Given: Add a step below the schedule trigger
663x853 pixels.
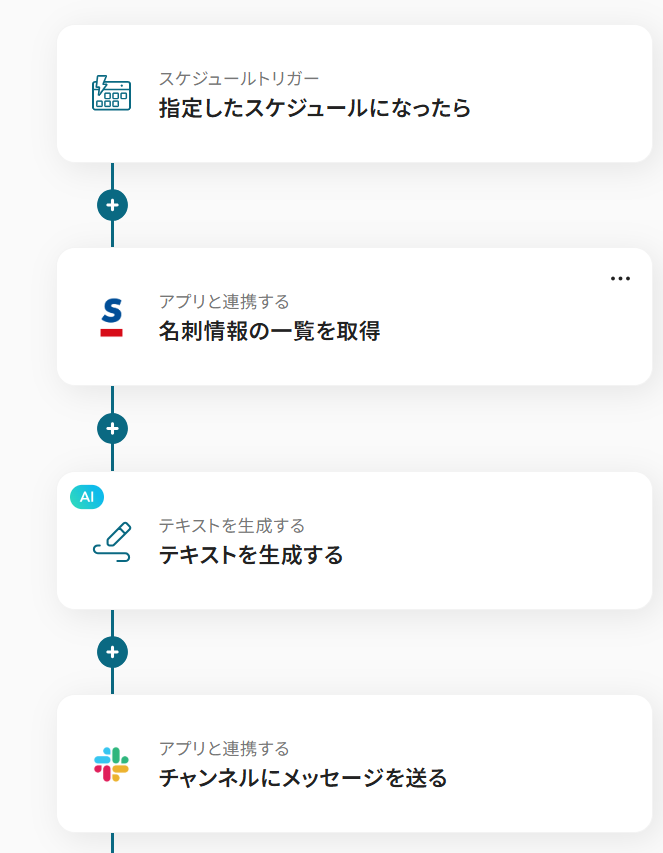Looking at the screenshot, I should 112,205.
